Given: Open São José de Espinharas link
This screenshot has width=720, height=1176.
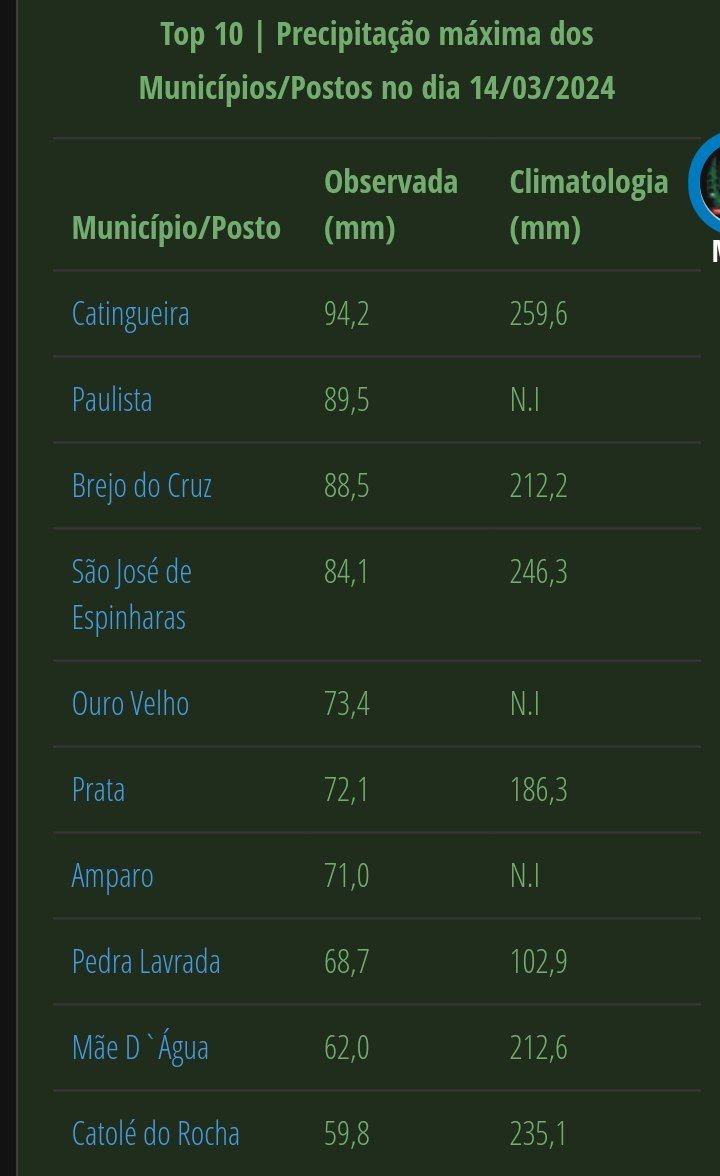Looking at the screenshot, I should click(132, 595).
